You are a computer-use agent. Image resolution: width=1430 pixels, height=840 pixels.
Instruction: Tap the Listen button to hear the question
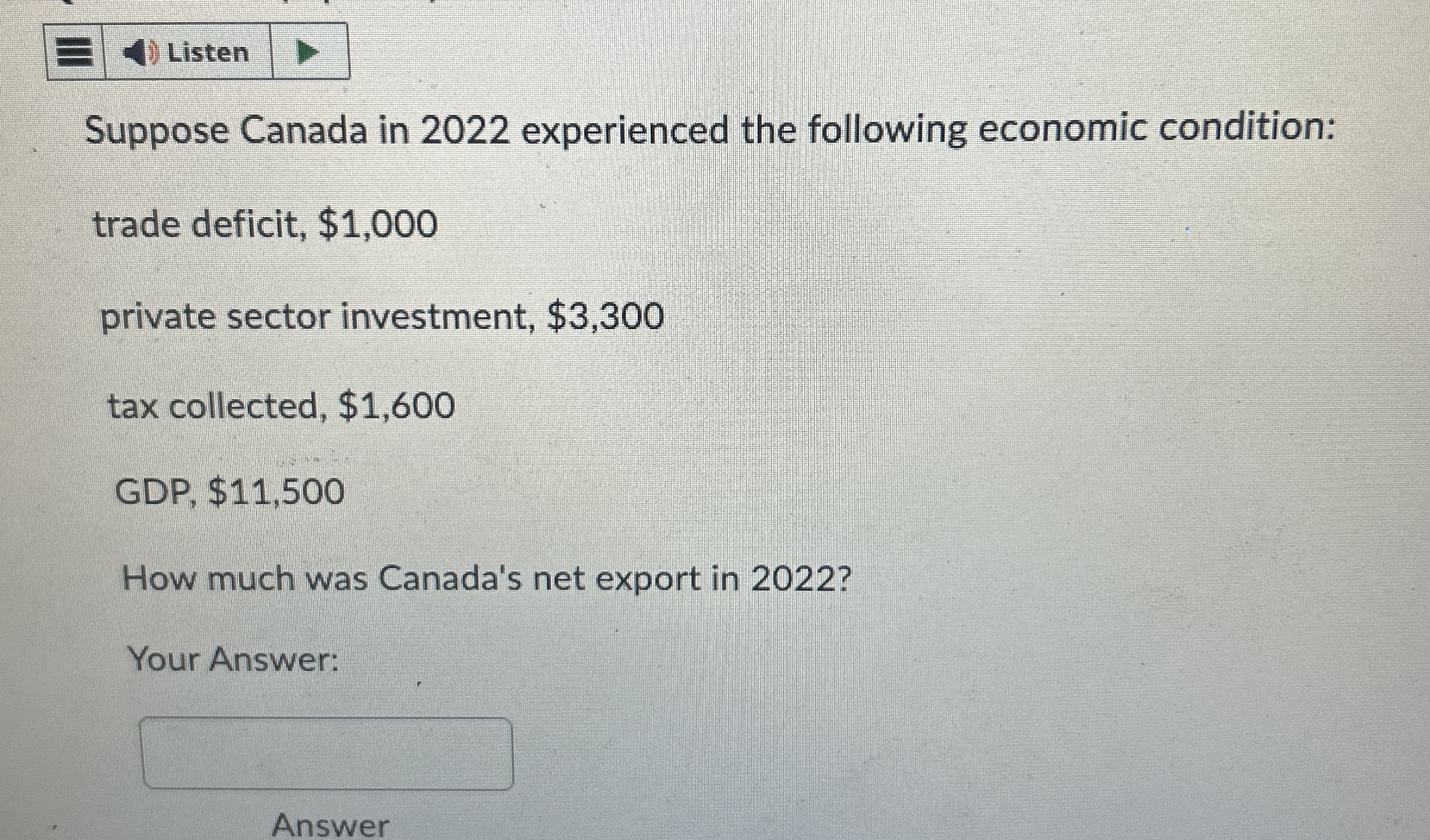pos(188,52)
